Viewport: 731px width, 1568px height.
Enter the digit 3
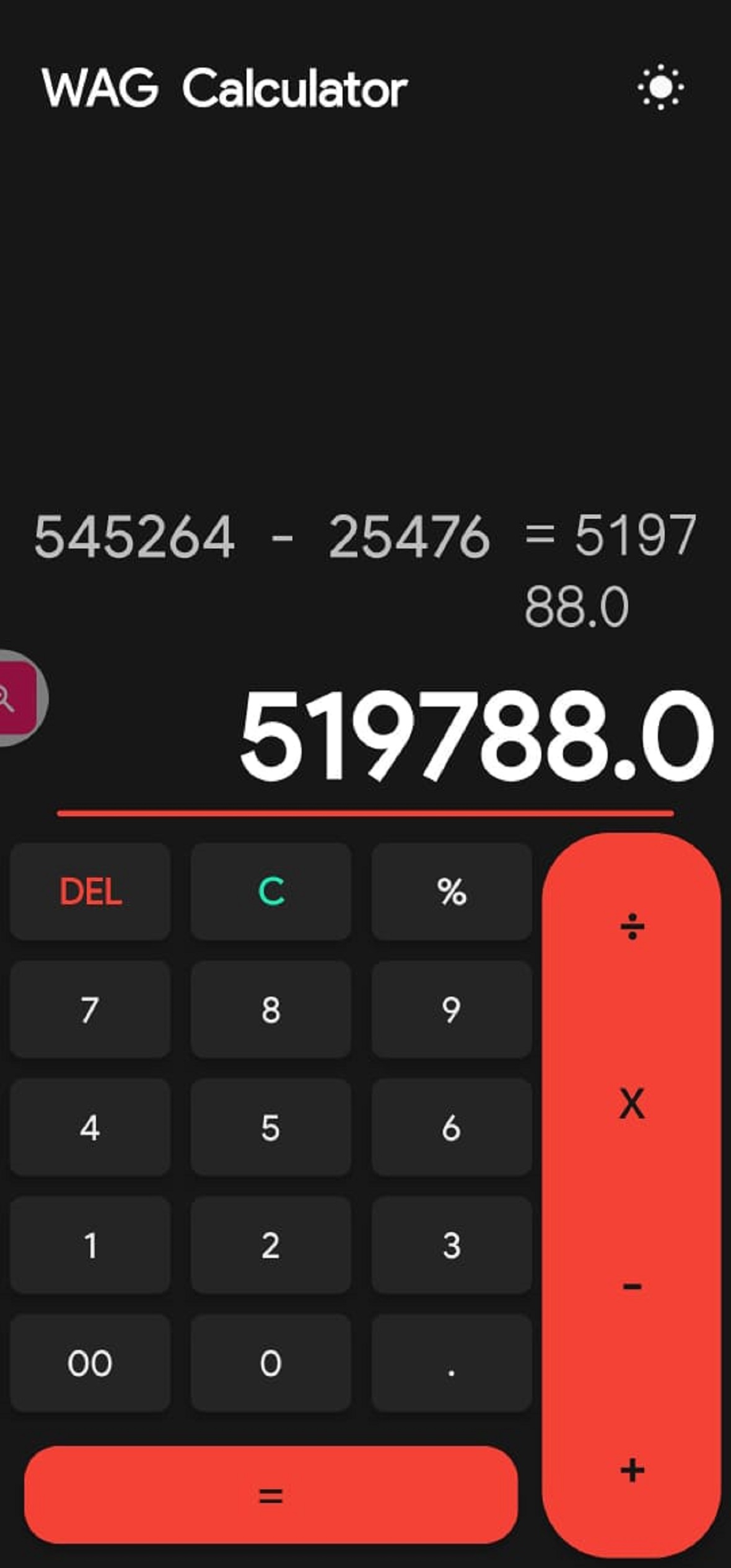pos(452,1245)
